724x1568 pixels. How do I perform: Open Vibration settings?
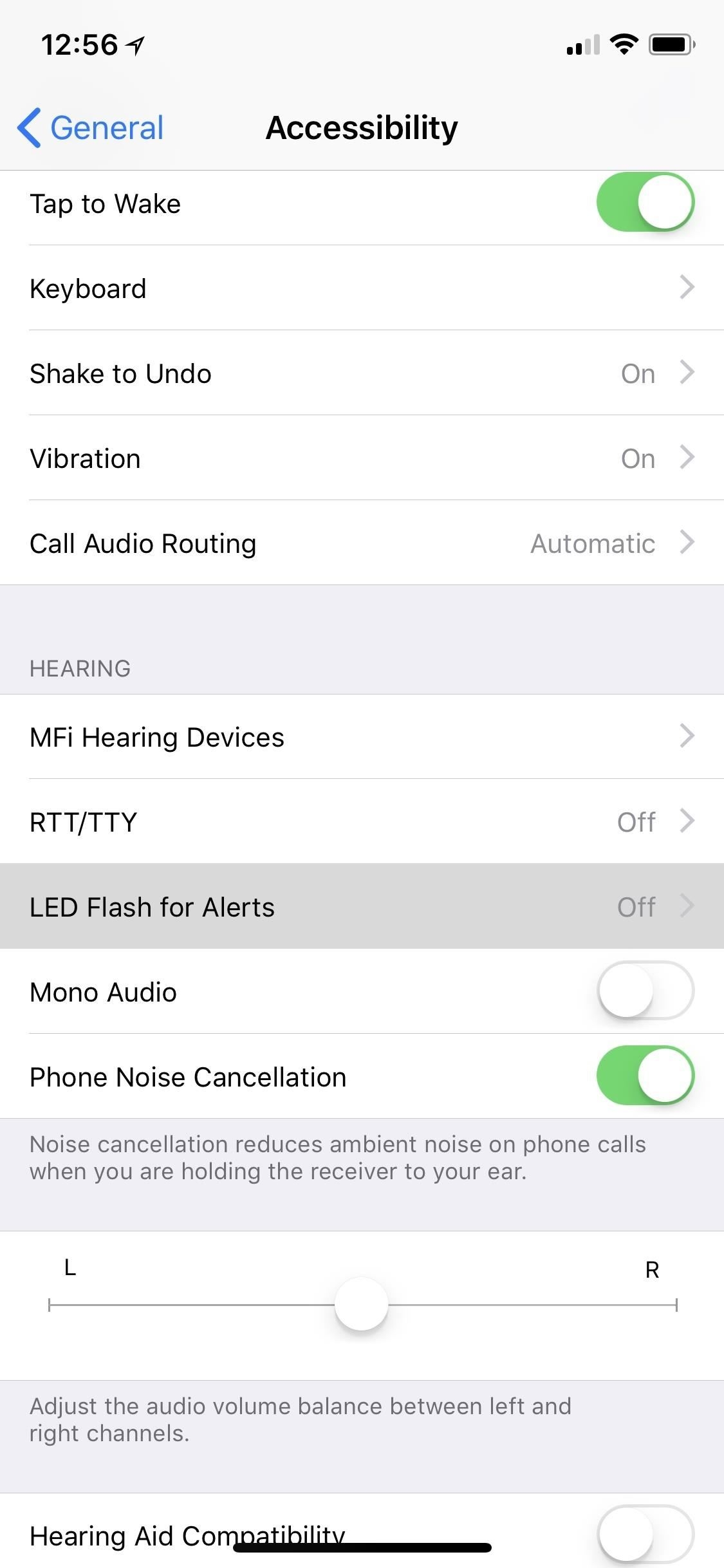click(x=362, y=458)
